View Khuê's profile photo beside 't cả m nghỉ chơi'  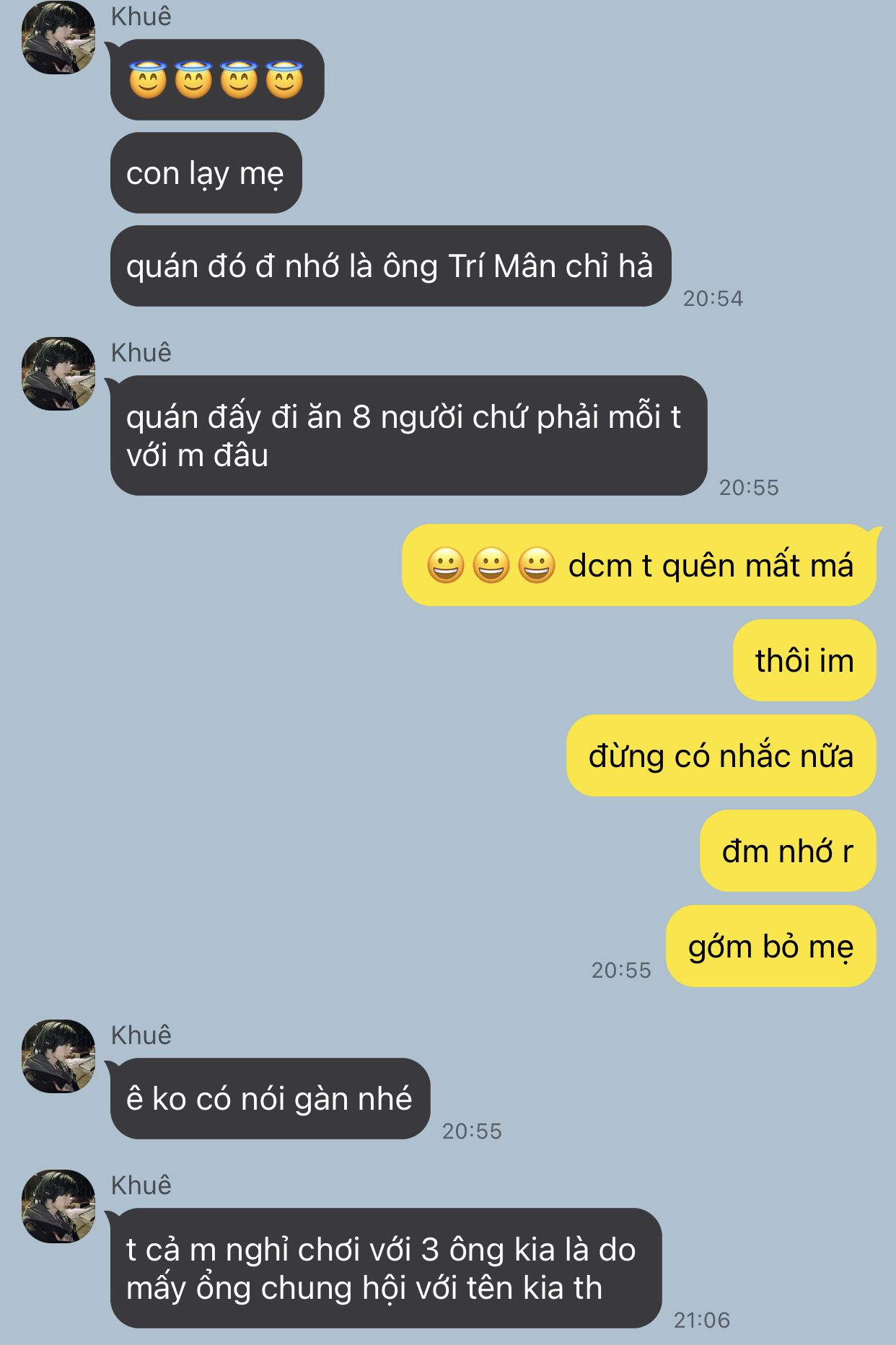pyautogui.click(x=58, y=1206)
